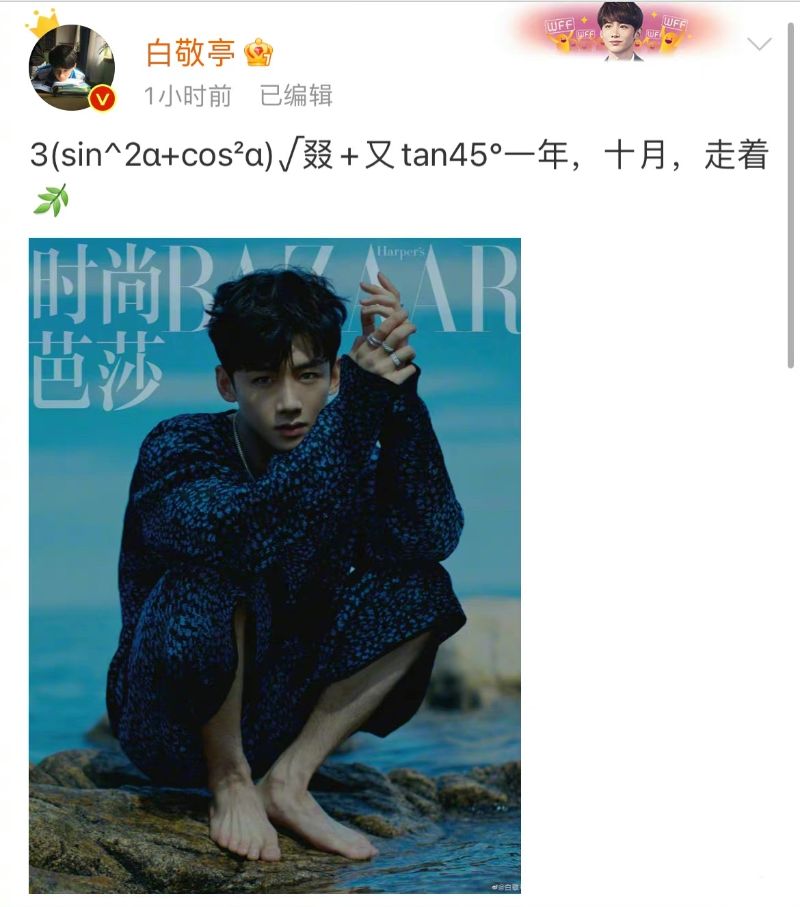Screen dimensions: 800x907
Task: Tap the username 白敬亭
Action: pos(190,52)
